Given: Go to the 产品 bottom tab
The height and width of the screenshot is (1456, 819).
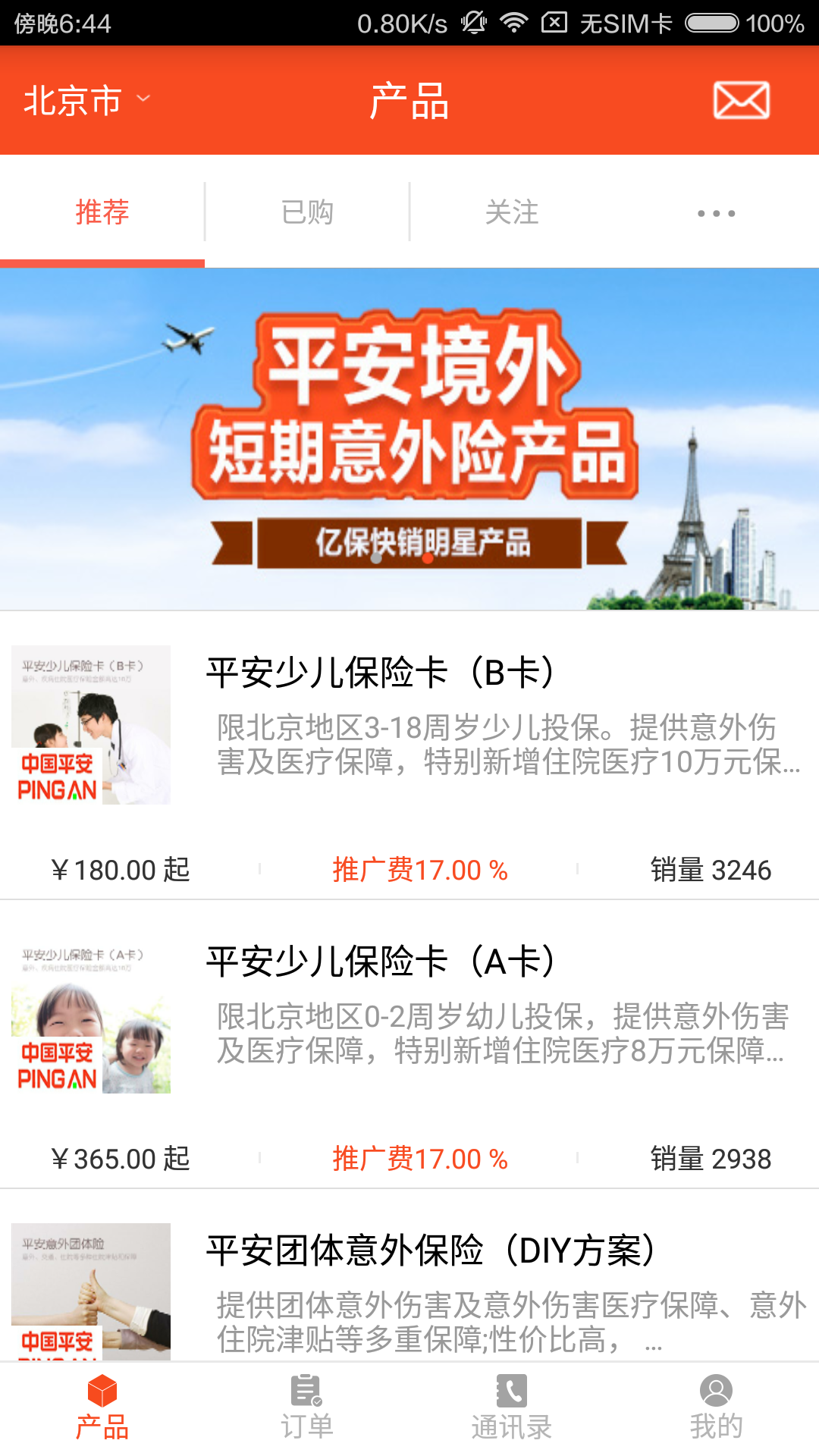Looking at the screenshot, I should 102,1407.
